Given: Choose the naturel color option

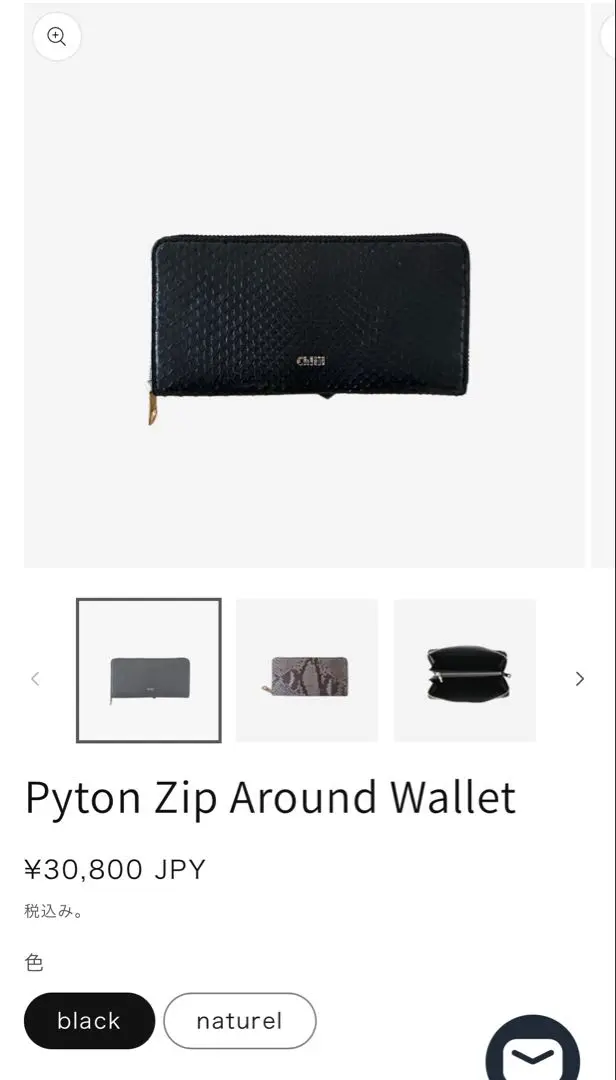Looking at the screenshot, I should click(x=240, y=1021).
